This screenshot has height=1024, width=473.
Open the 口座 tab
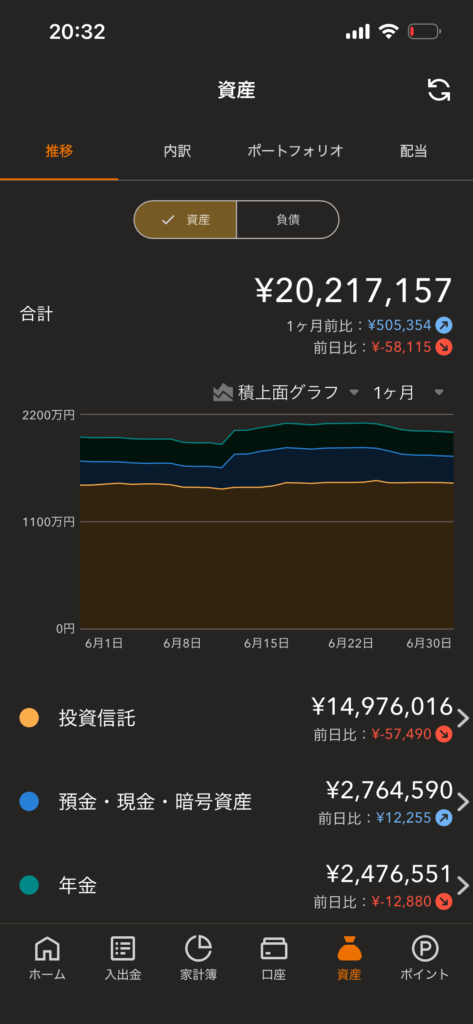tap(274, 957)
